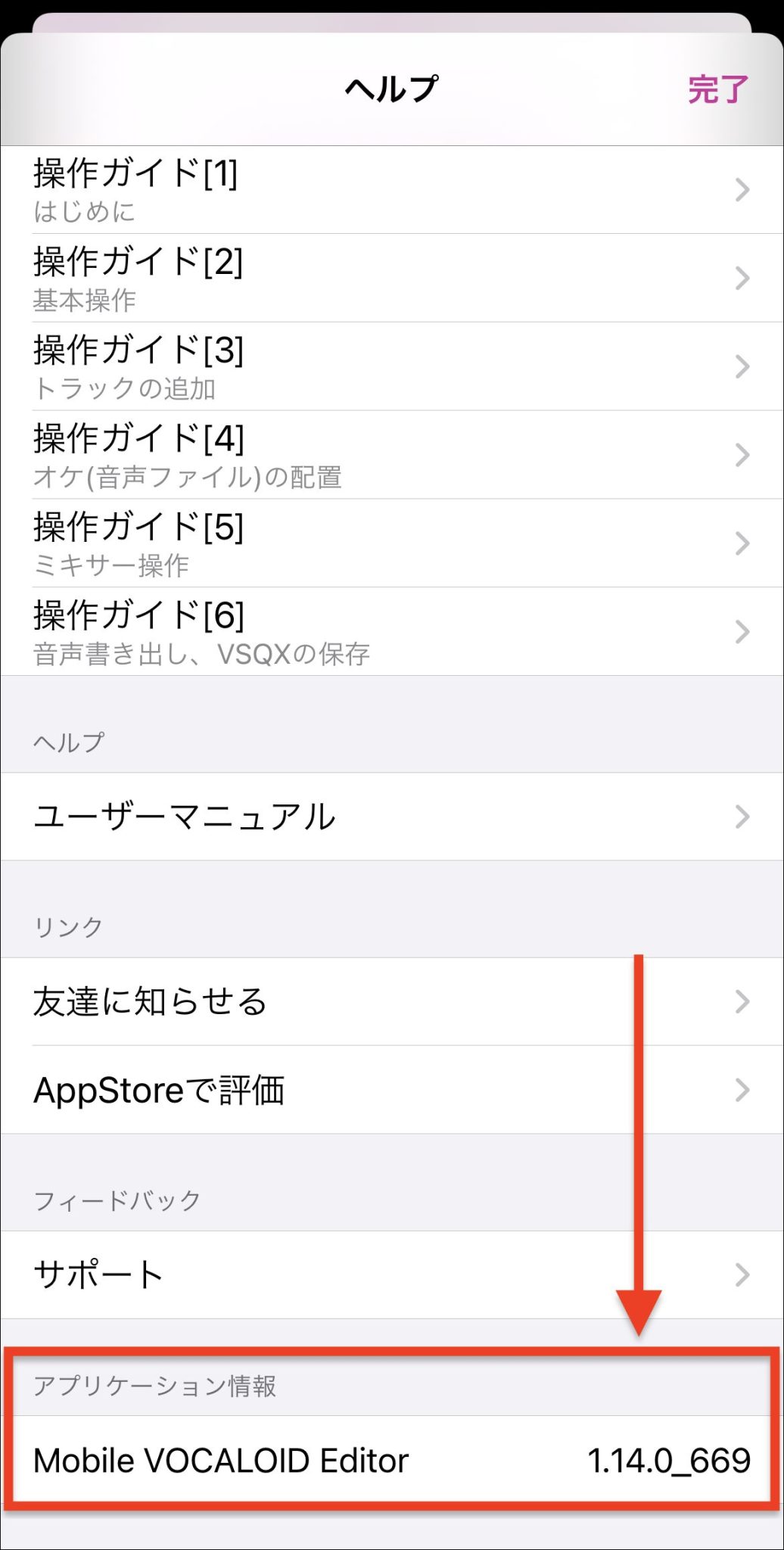Tap the chevron beside サポート
This screenshot has width=784, height=1550.
click(741, 1273)
